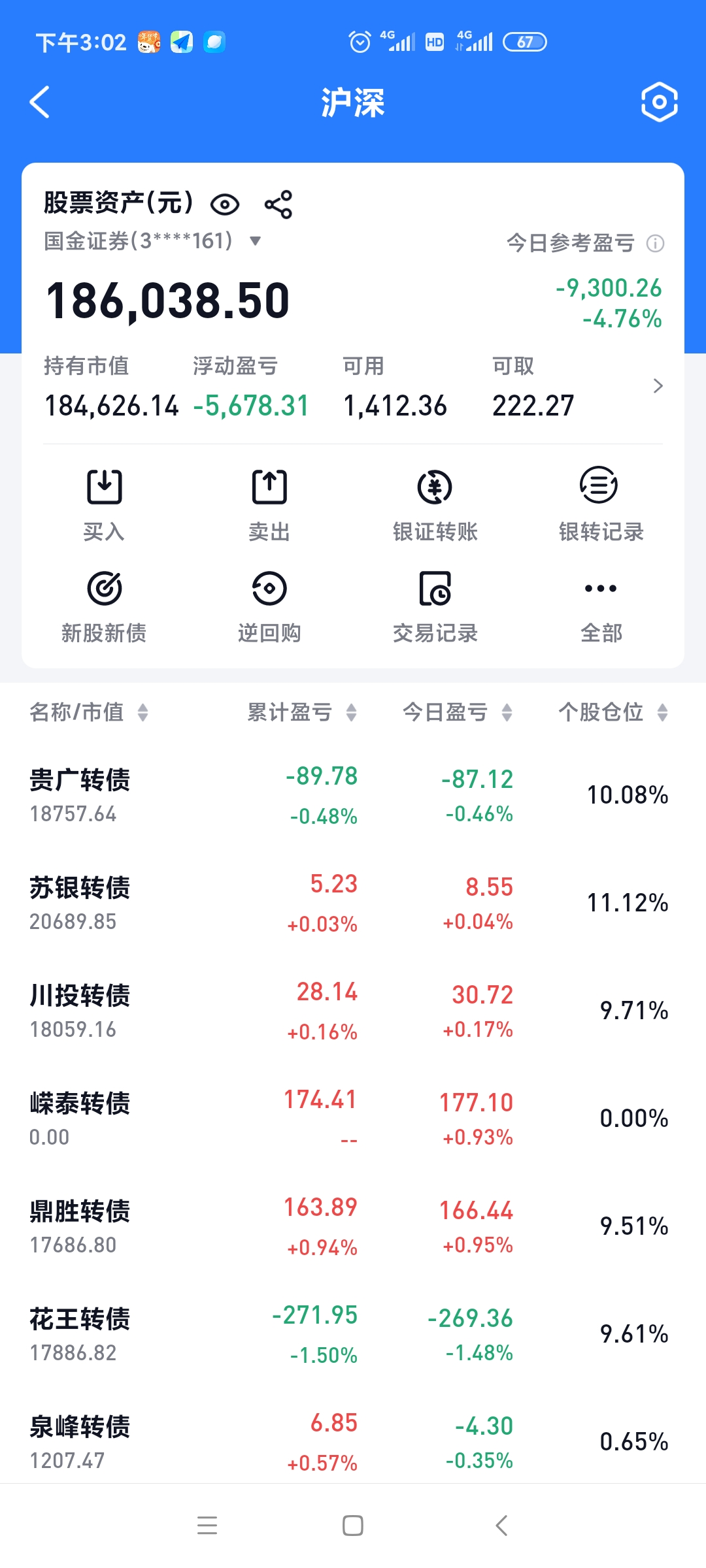Expand asset details with the chevron

tap(658, 386)
